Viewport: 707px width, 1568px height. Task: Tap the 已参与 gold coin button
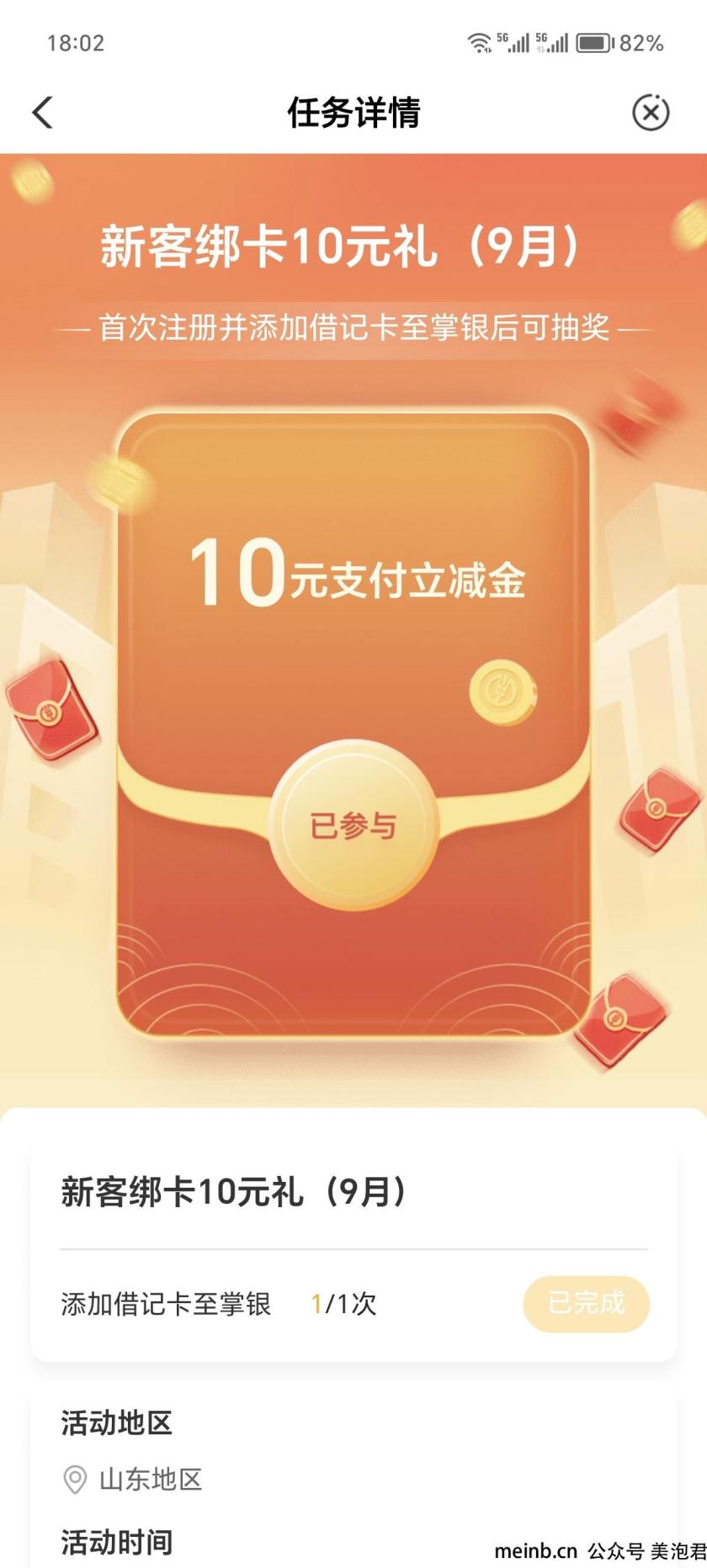click(x=353, y=825)
